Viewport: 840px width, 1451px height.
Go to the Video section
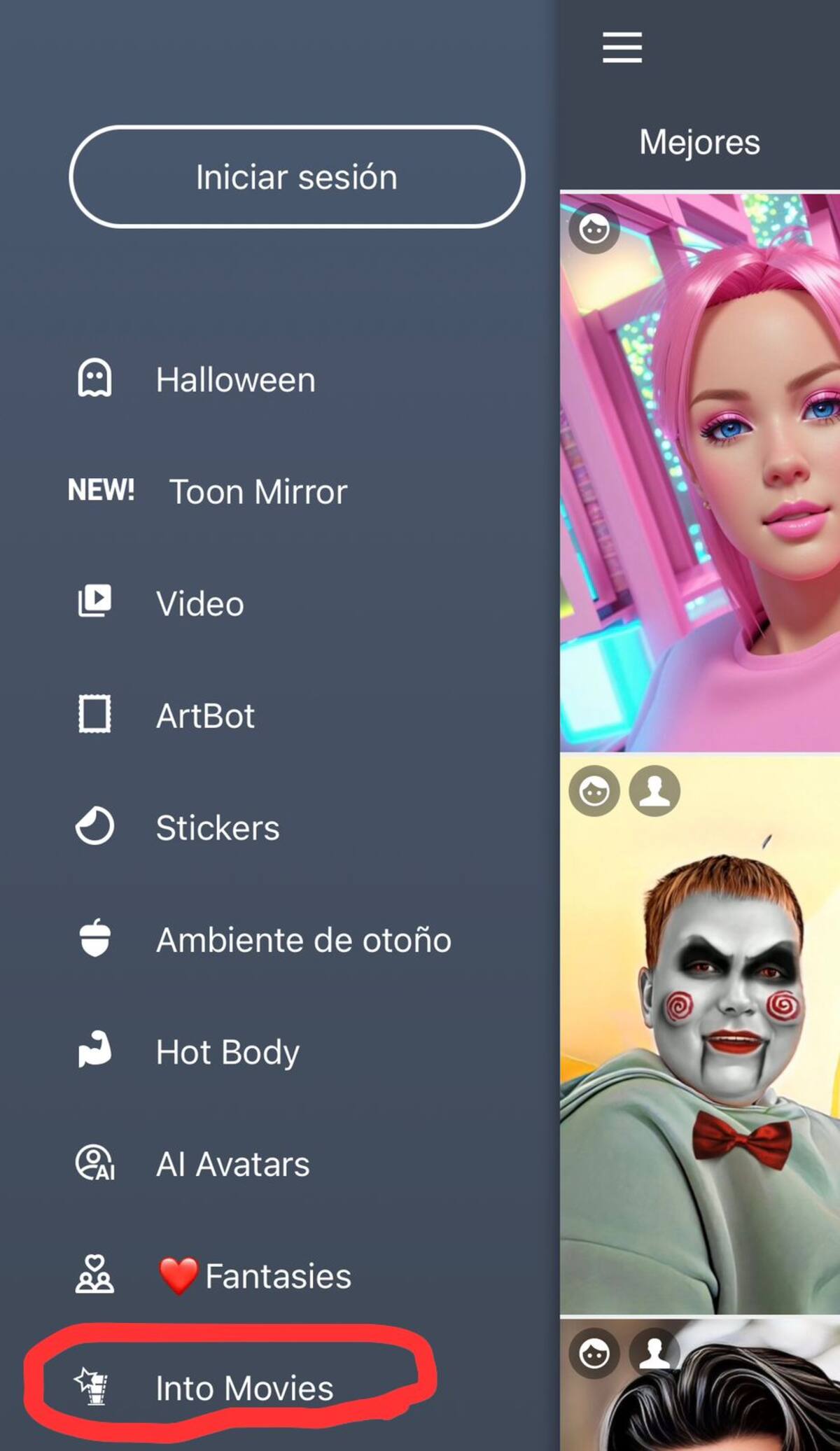(x=199, y=604)
